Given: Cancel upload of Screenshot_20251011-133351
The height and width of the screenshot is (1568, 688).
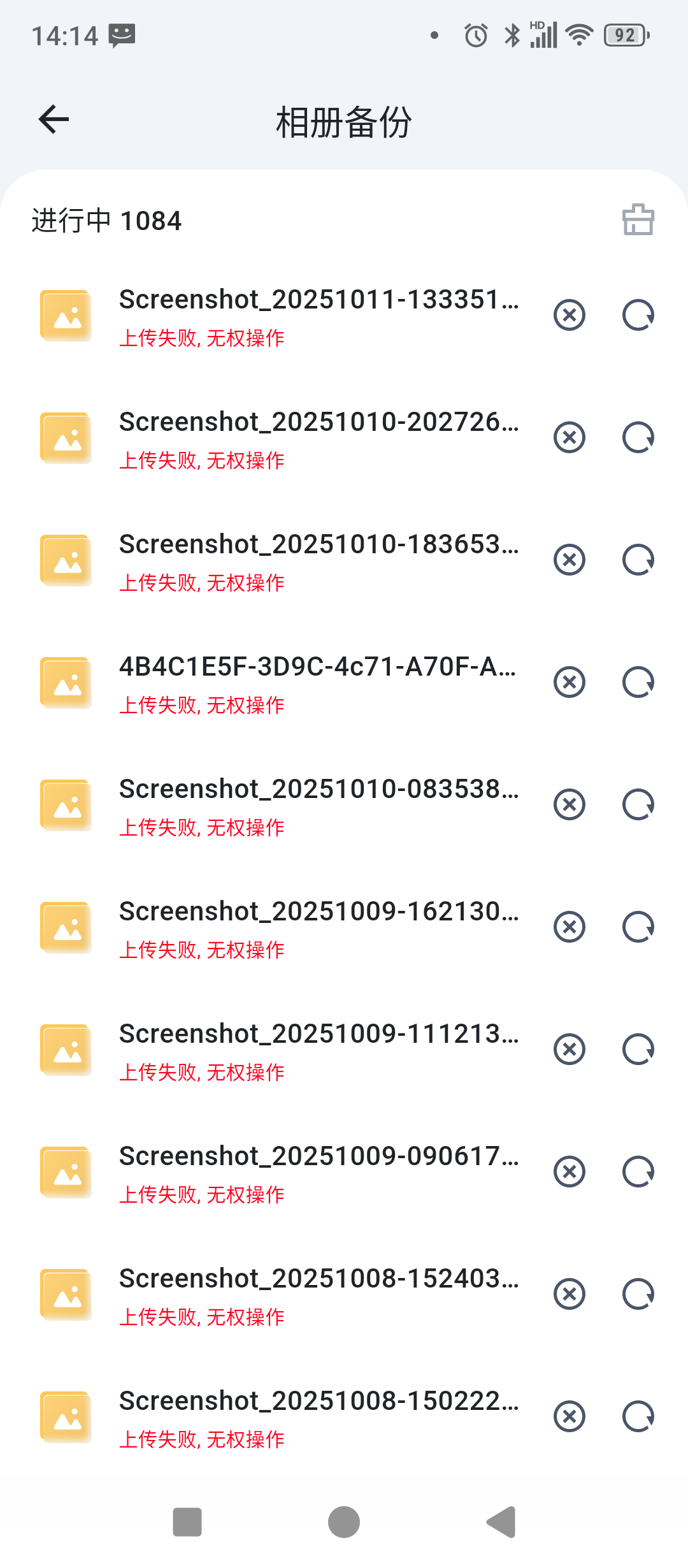Looking at the screenshot, I should tap(570, 315).
